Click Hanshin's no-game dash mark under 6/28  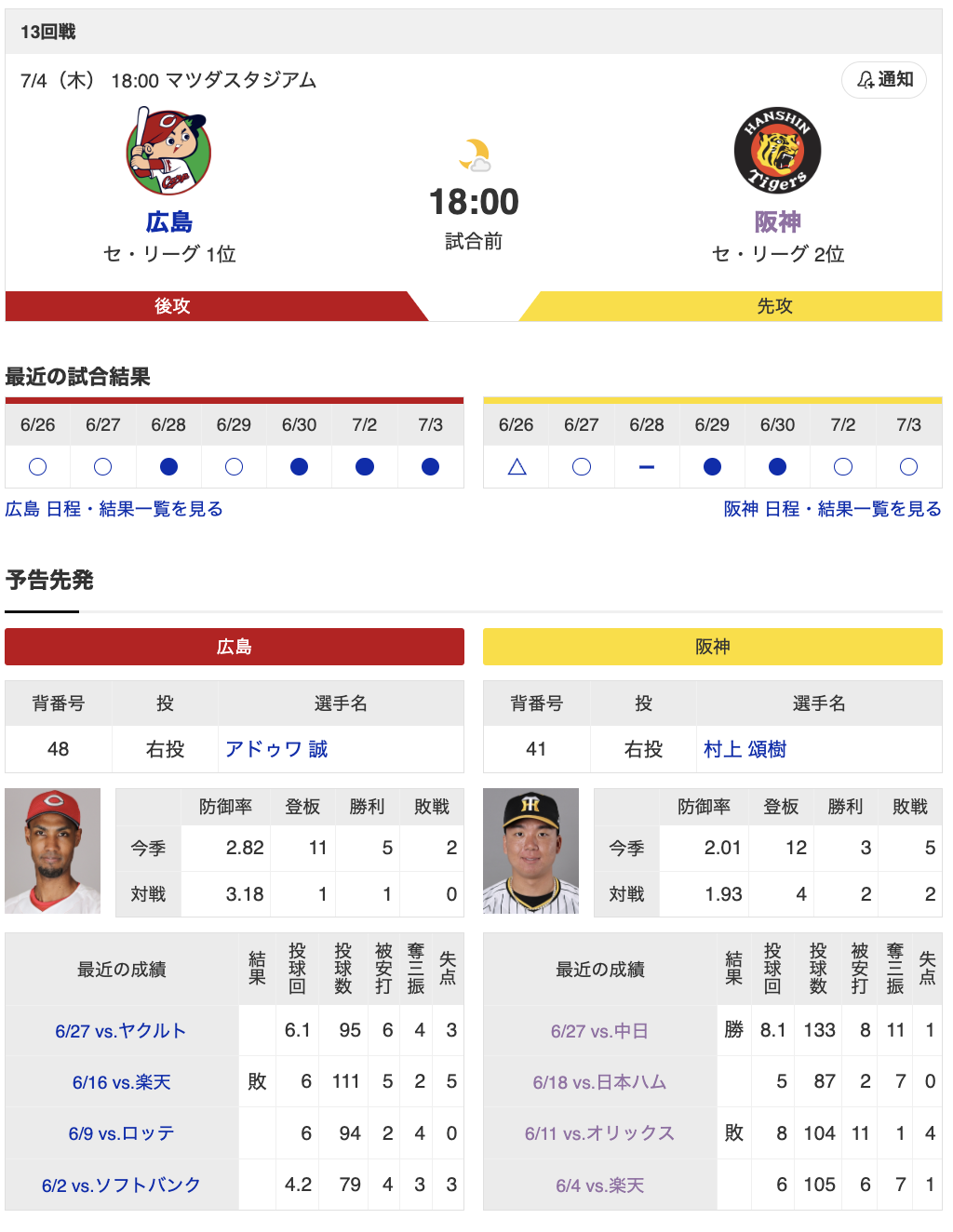[x=646, y=467]
